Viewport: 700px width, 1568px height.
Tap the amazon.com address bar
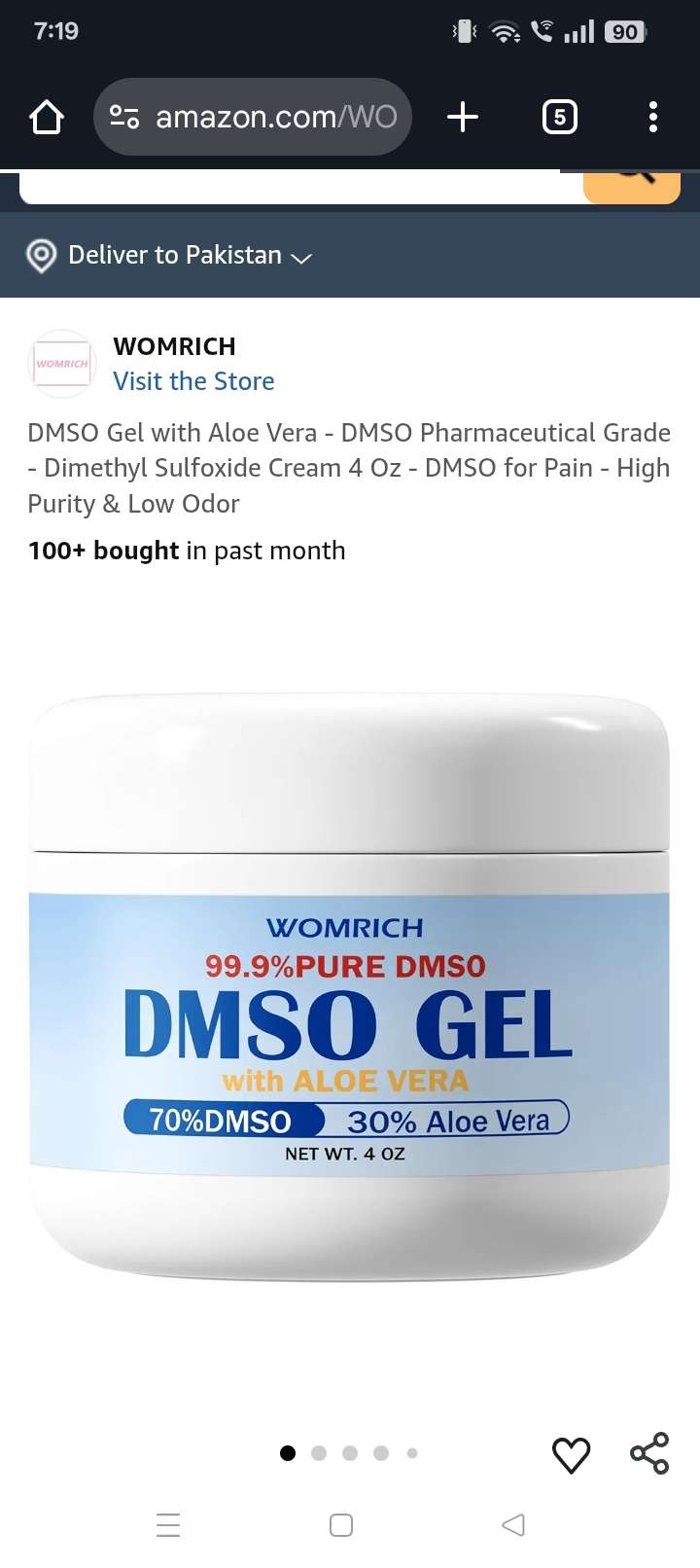tap(253, 118)
